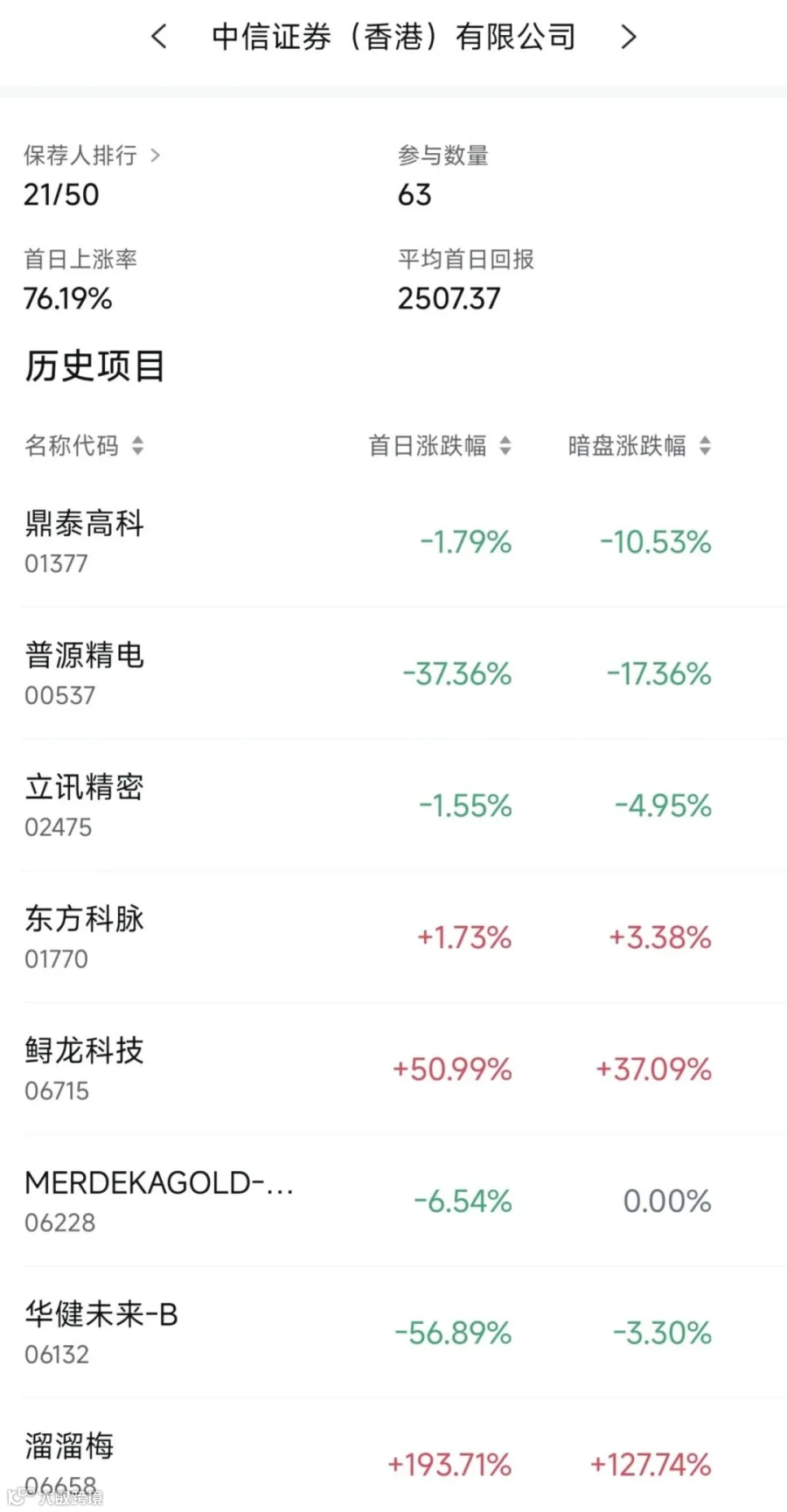Open 普源精电 00537 row

click(x=393, y=673)
